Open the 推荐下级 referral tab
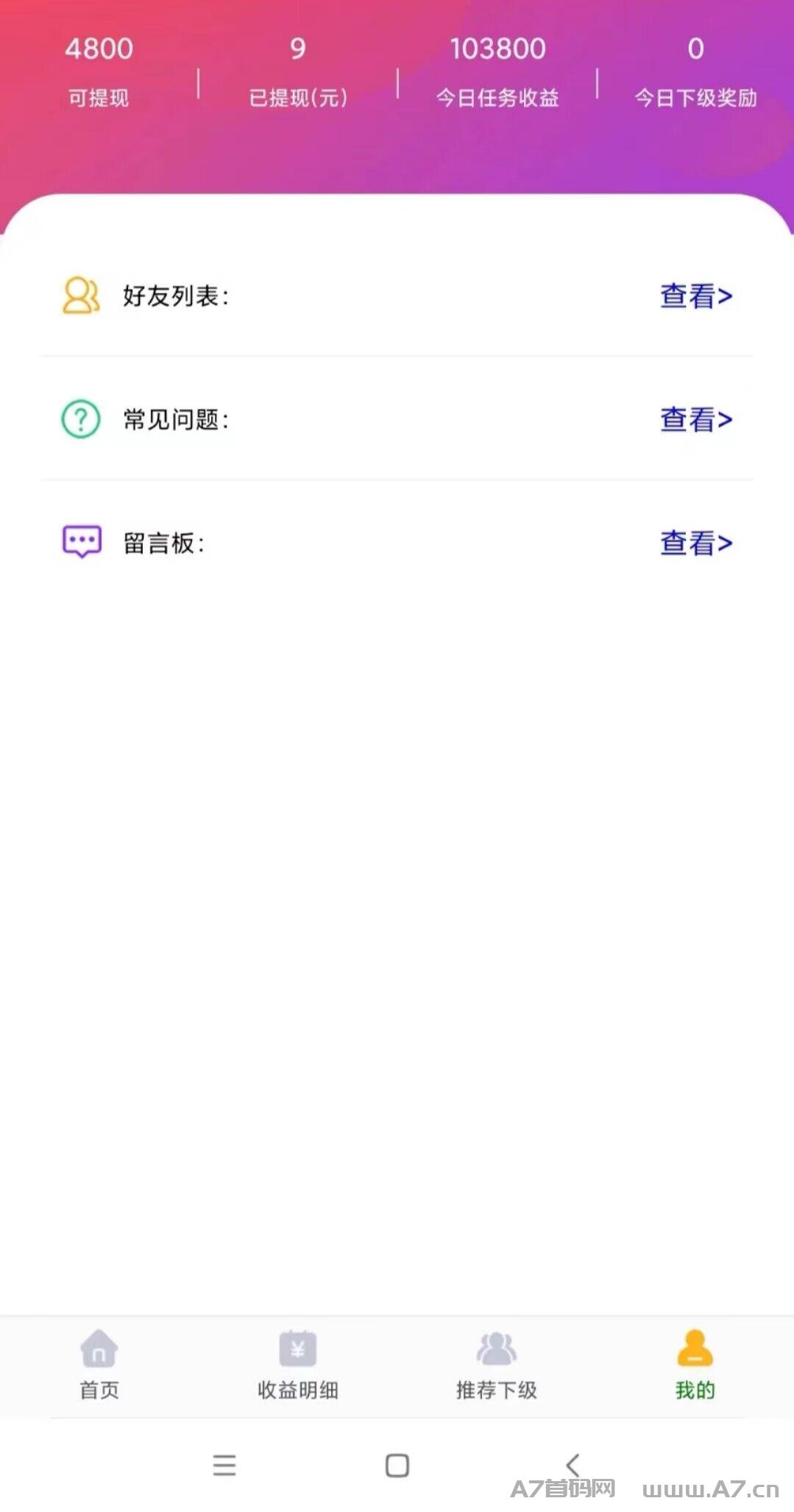 click(497, 1365)
